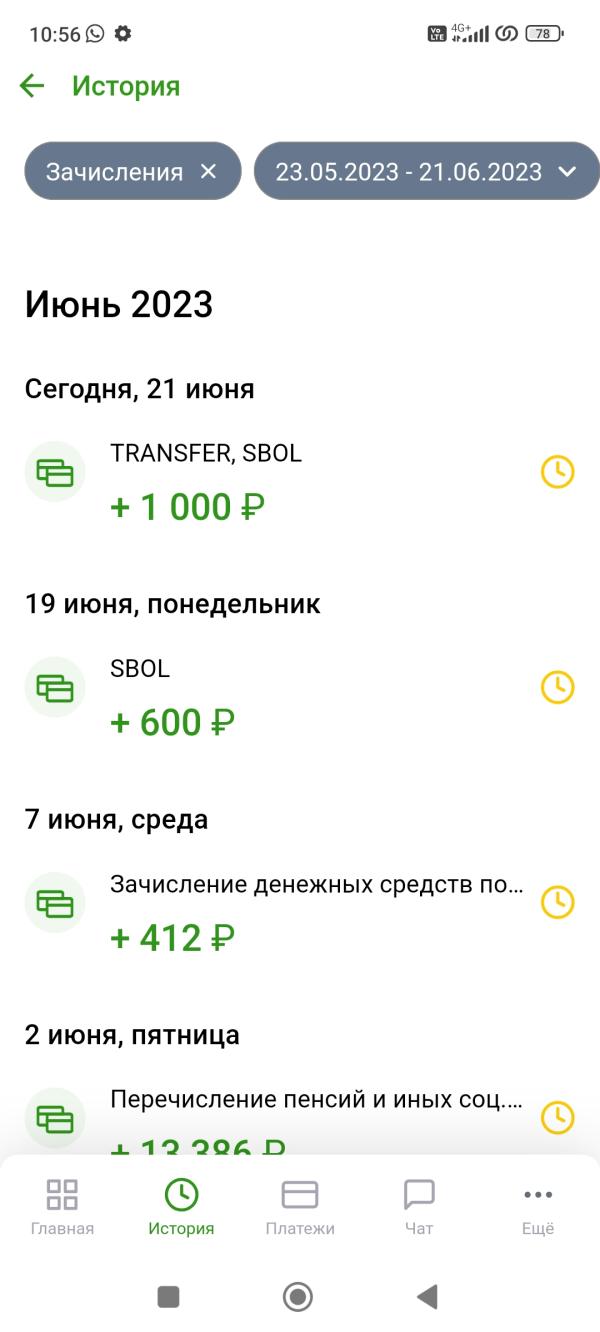
Task: Remove the Зачисления filter chip
Action: [208, 171]
